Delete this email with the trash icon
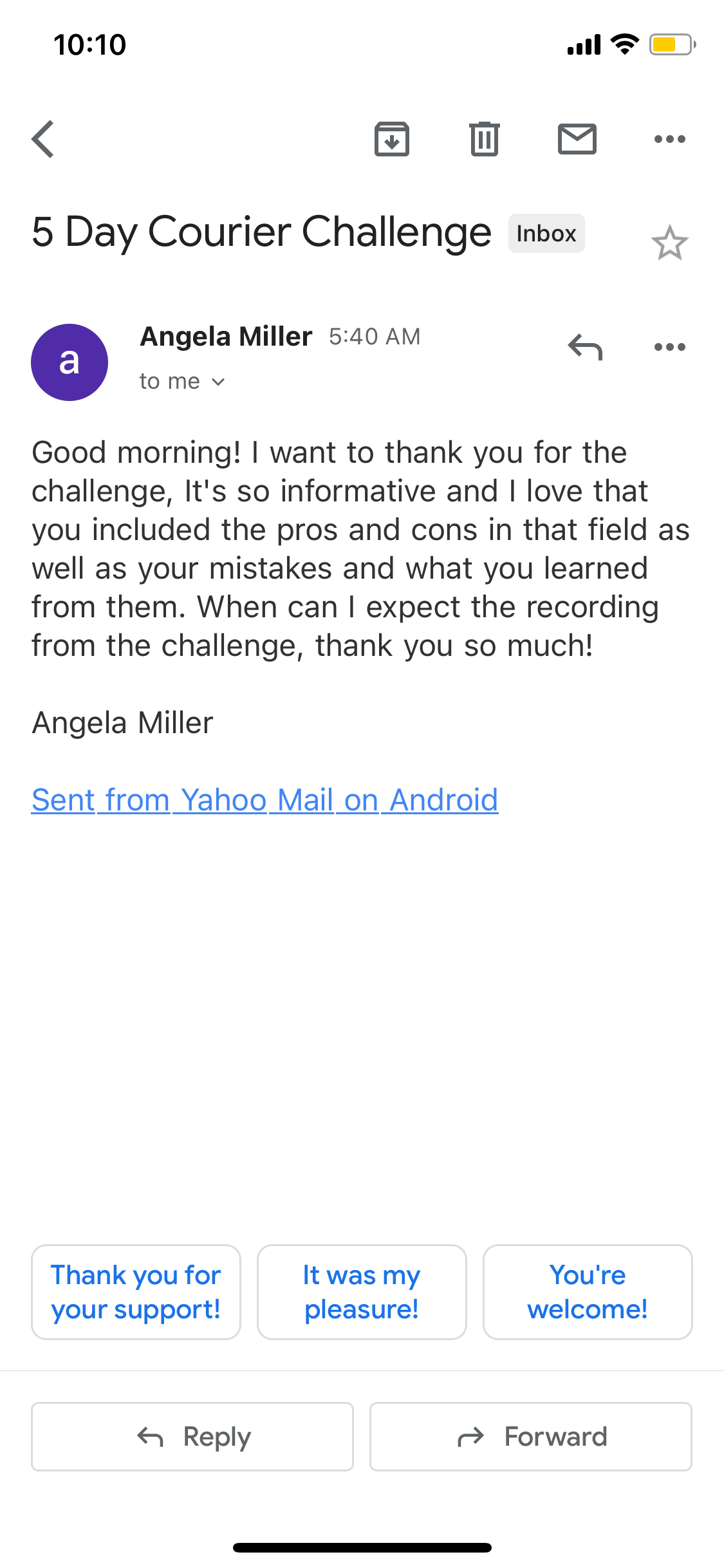Viewport: 724px width, 1568px height. click(x=485, y=139)
